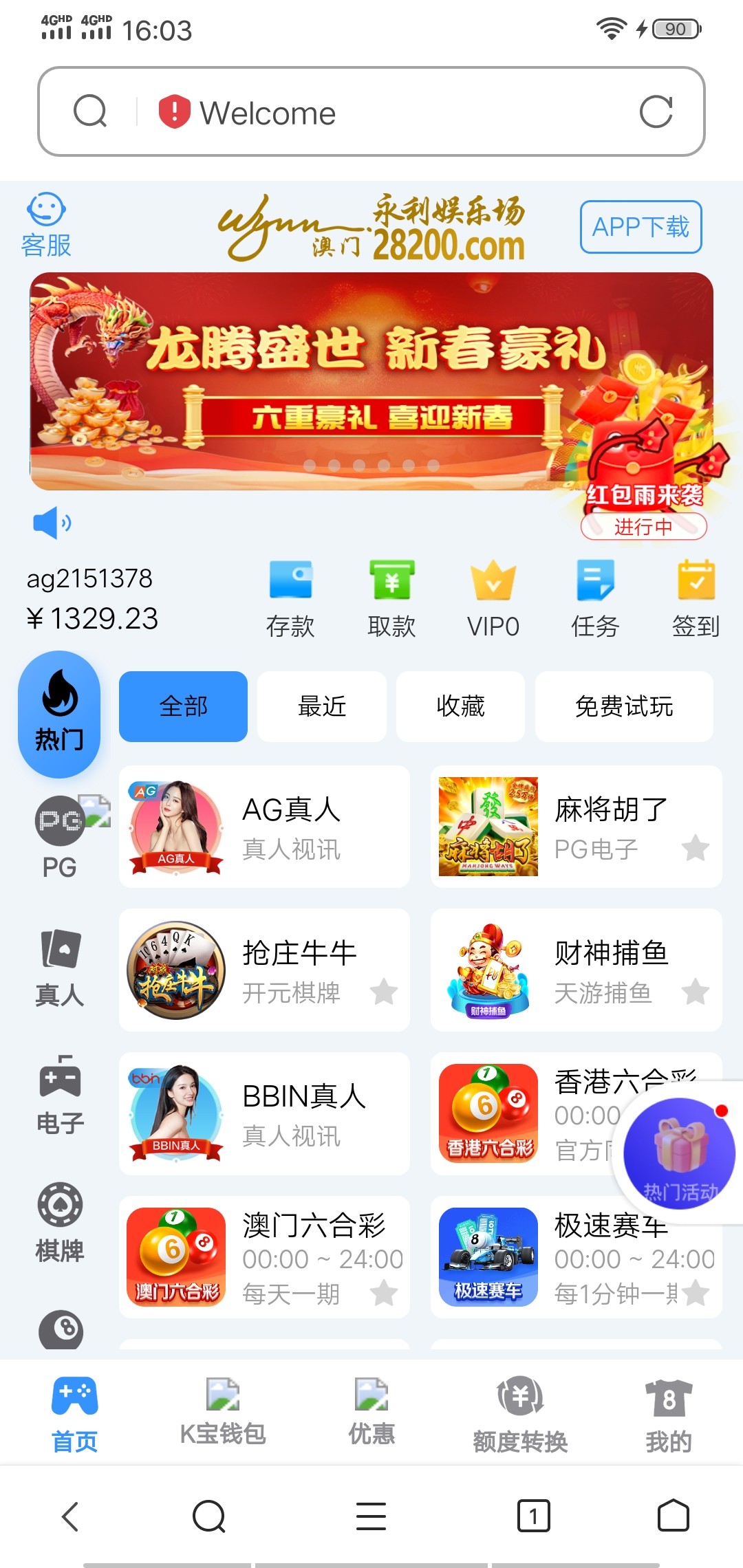Click the APP下载 button

tap(640, 227)
